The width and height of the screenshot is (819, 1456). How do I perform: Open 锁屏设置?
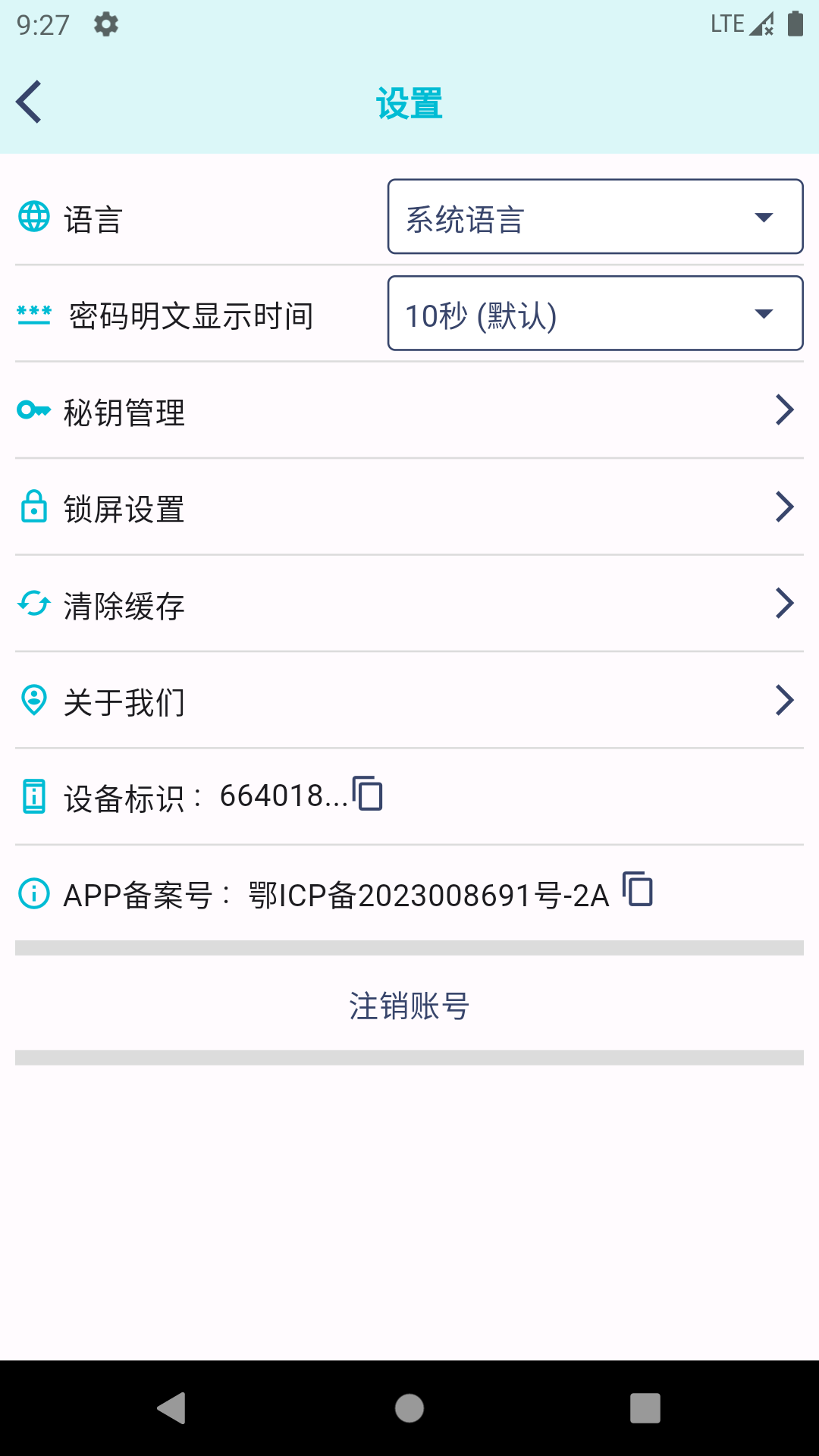click(x=408, y=507)
